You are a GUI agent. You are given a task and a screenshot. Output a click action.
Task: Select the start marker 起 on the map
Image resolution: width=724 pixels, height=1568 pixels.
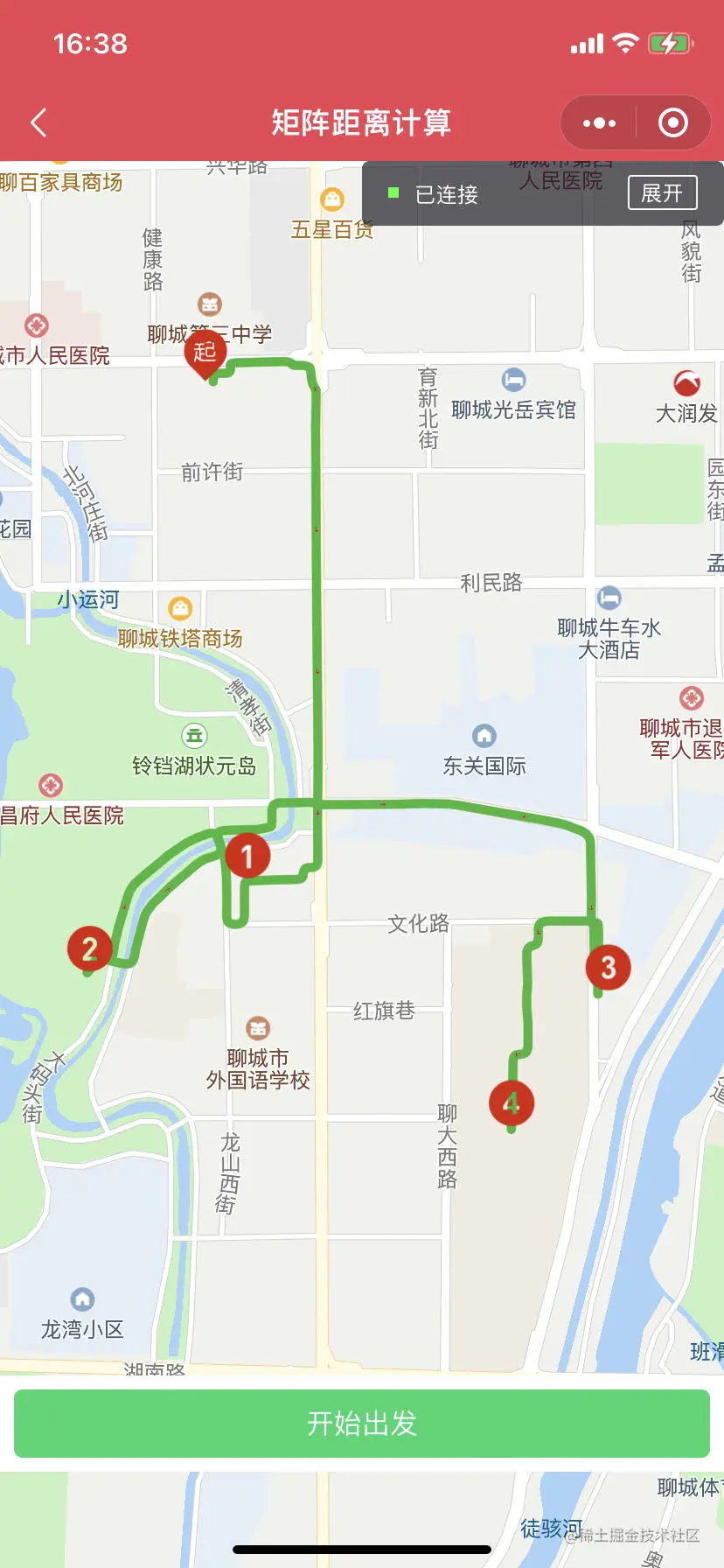205,352
